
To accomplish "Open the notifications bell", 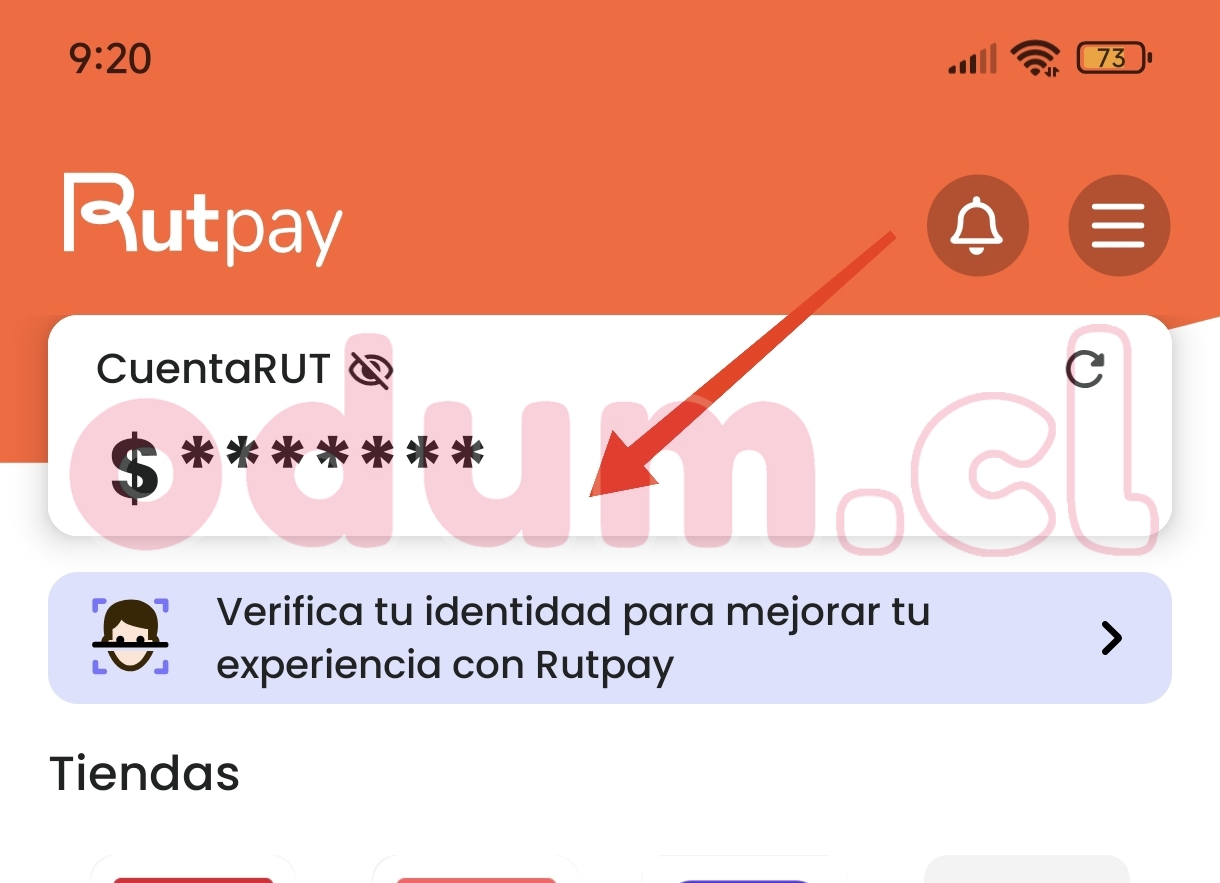I will point(977,226).
